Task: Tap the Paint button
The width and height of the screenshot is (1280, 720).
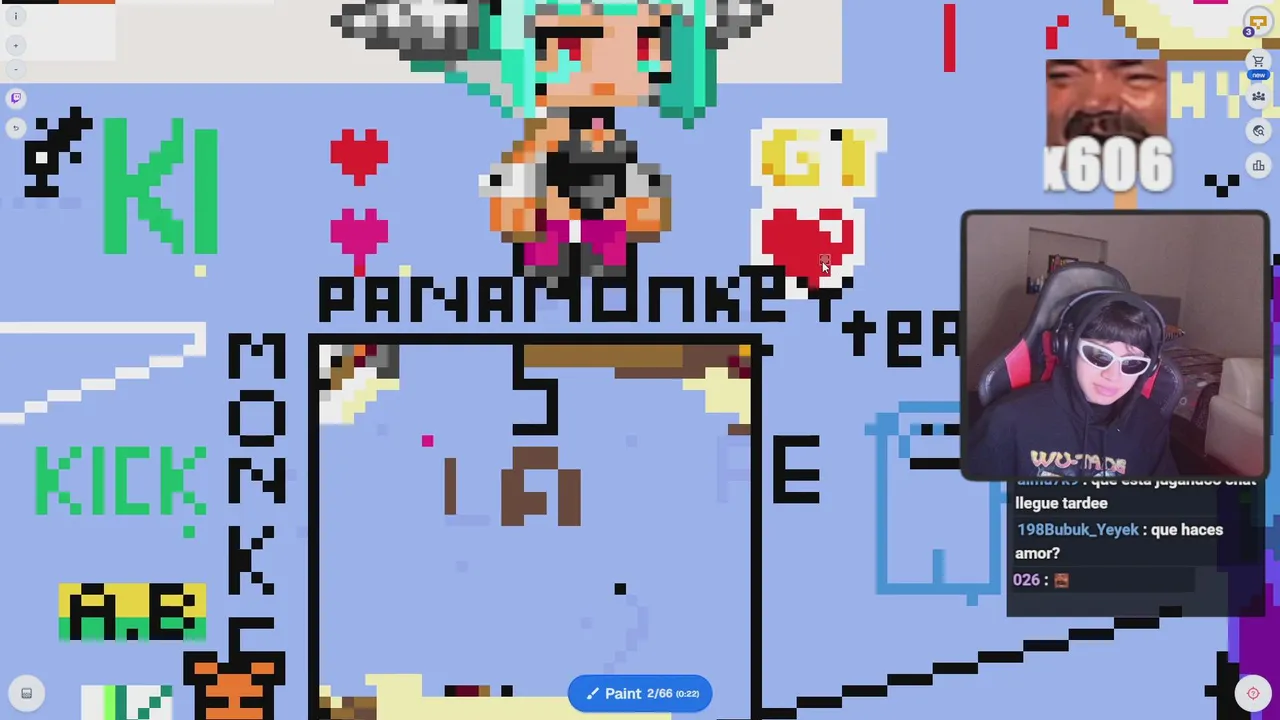Action: (640, 693)
